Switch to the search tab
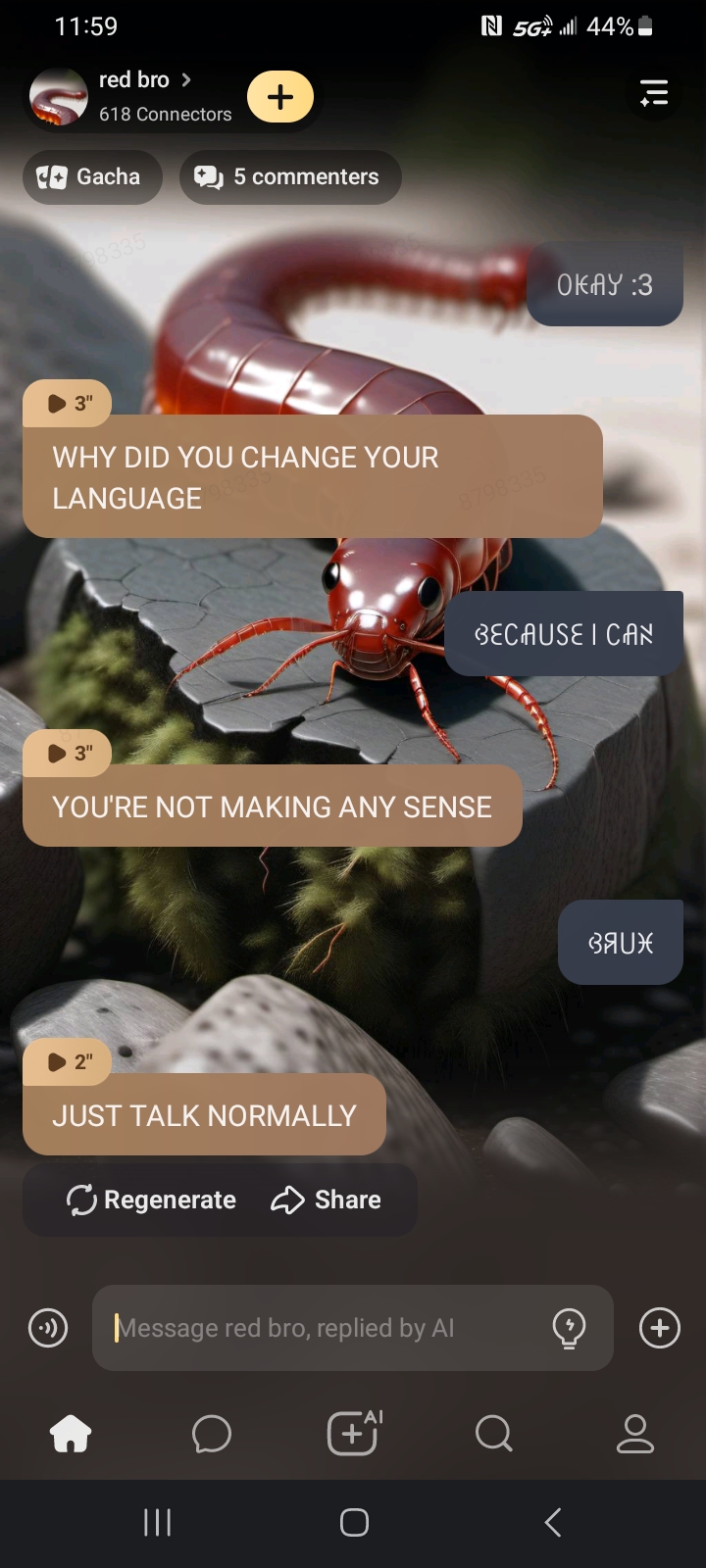706x1568 pixels. click(493, 1434)
